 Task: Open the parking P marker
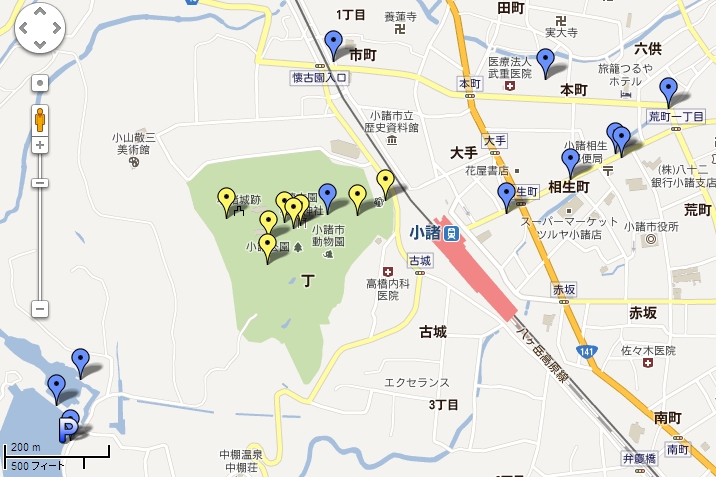click(x=69, y=428)
